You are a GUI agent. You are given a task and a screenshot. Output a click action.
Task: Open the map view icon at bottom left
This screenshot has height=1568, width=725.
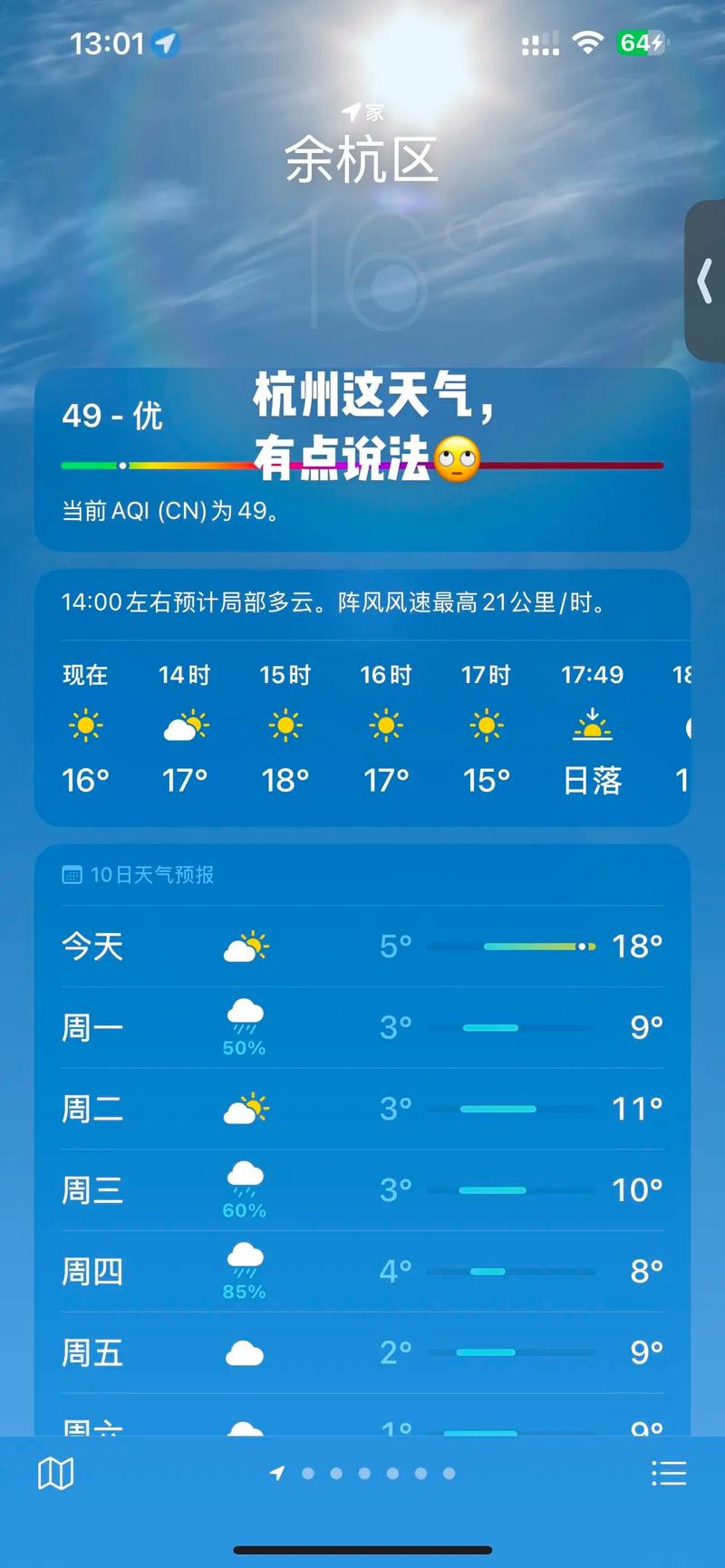point(56,1472)
